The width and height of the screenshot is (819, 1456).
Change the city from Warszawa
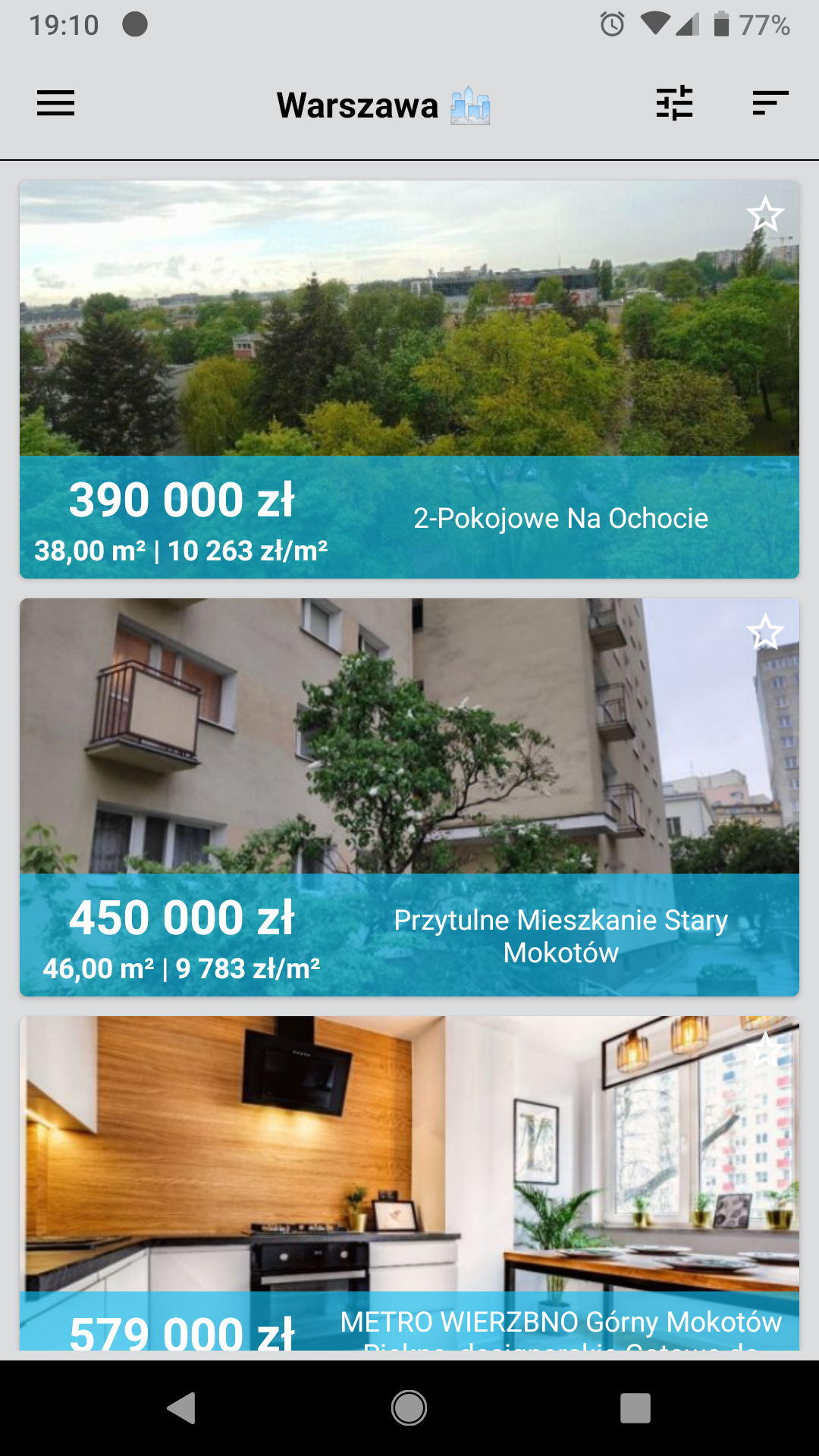(x=383, y=105)
